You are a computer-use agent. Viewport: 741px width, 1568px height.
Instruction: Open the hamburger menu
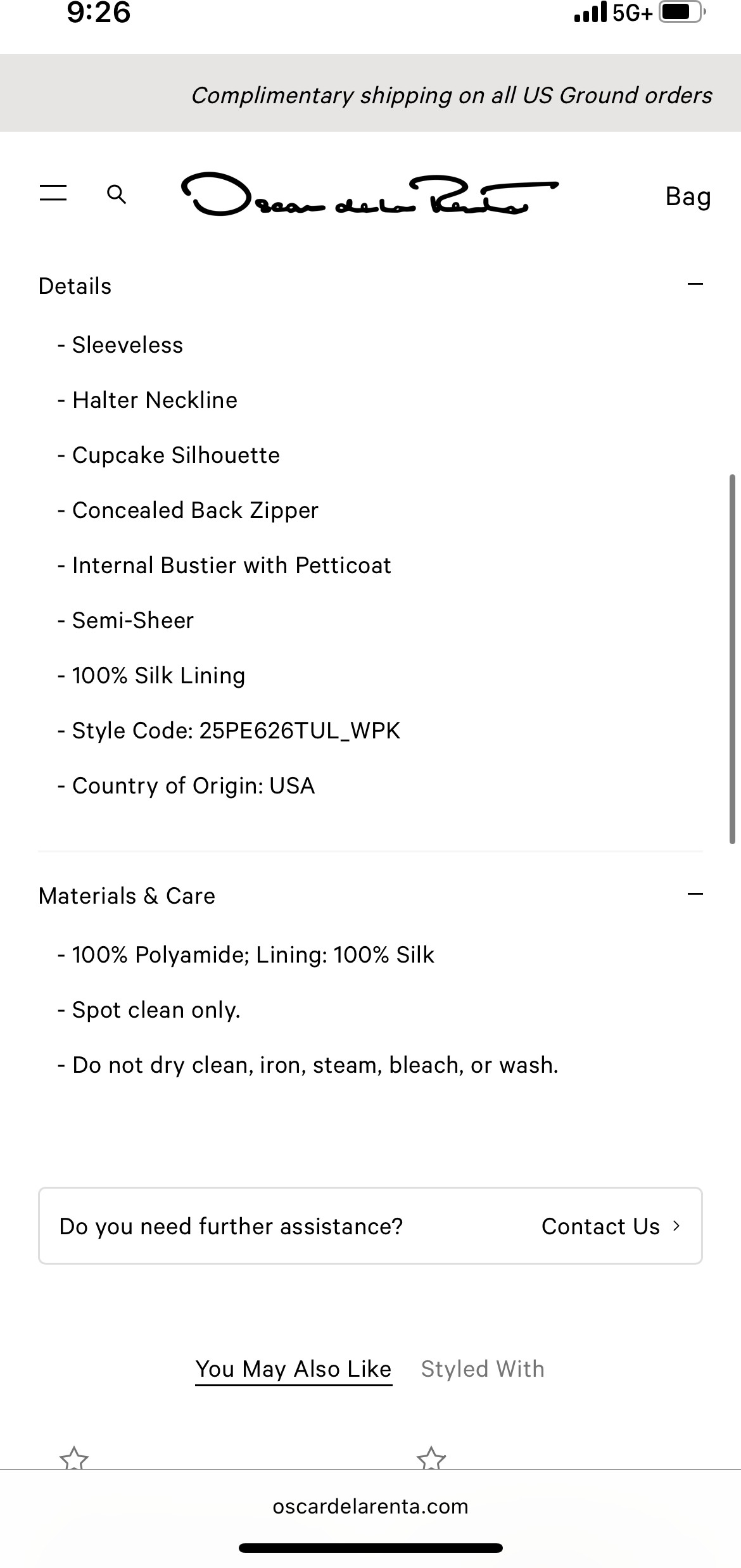pos(53,193)
